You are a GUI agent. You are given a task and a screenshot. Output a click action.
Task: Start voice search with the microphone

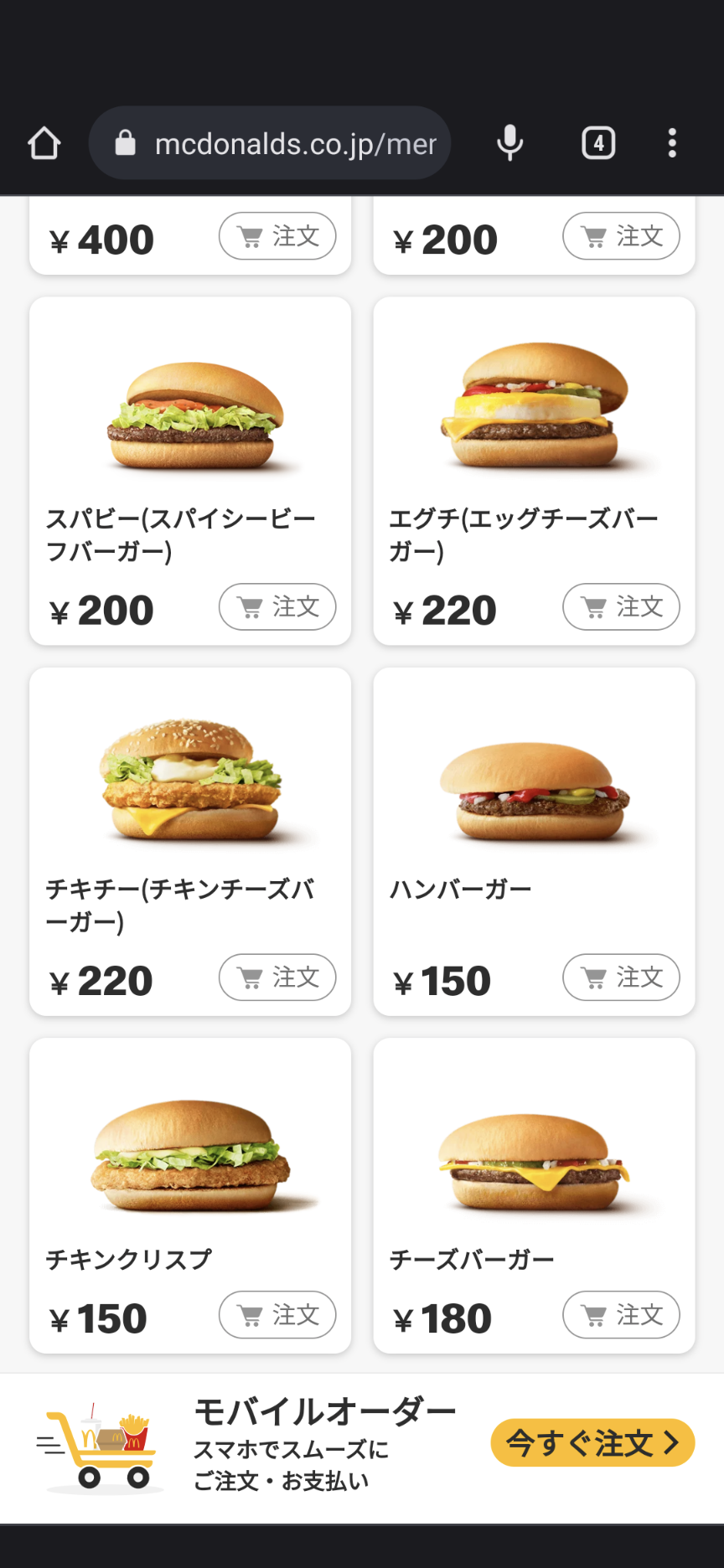509,143
